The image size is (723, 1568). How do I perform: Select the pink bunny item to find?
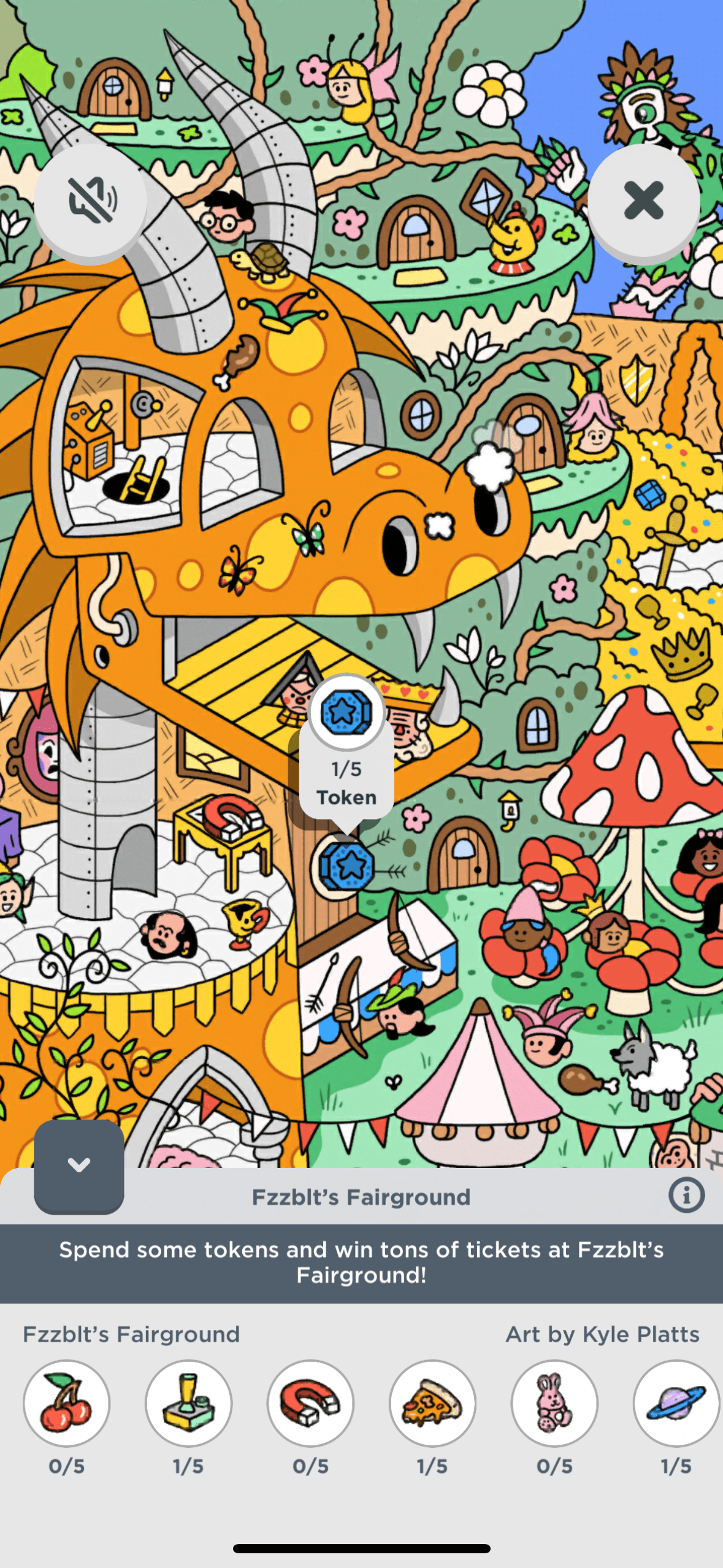click(x=554, y=1403)
